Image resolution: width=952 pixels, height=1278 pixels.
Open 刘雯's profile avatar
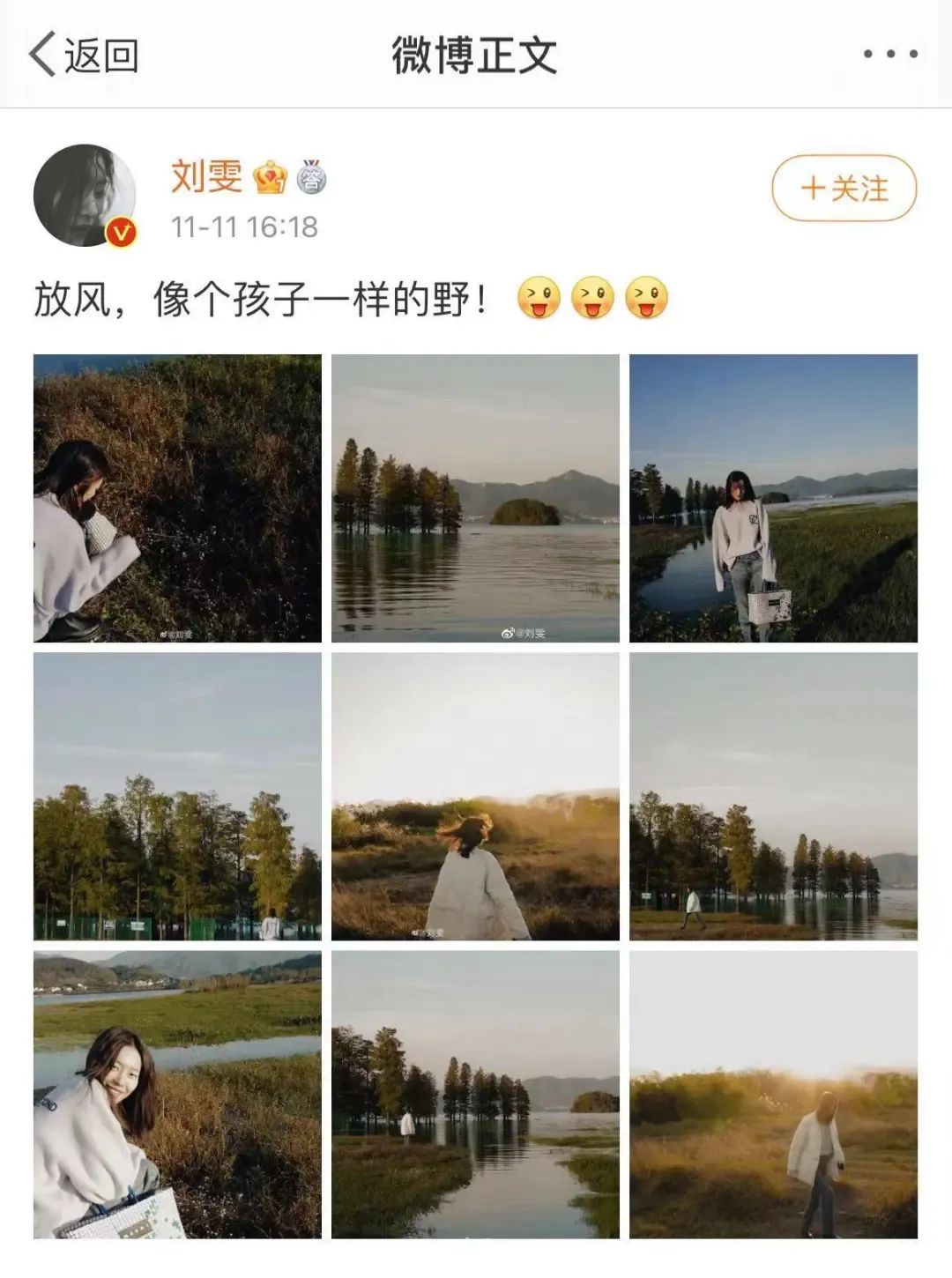pyautogui.click(x=85, y=196)
